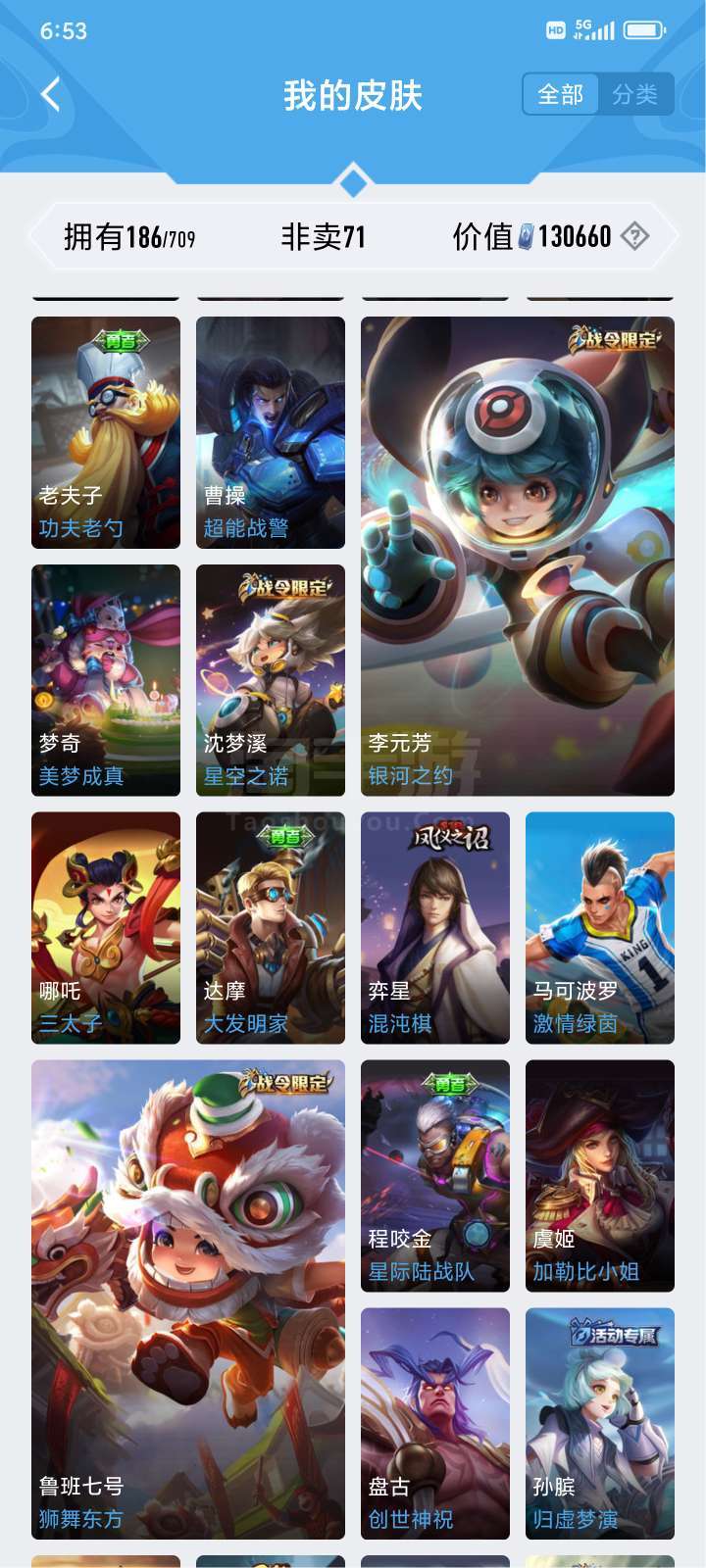Select the 全部 tab

click(x=561, y=95)
